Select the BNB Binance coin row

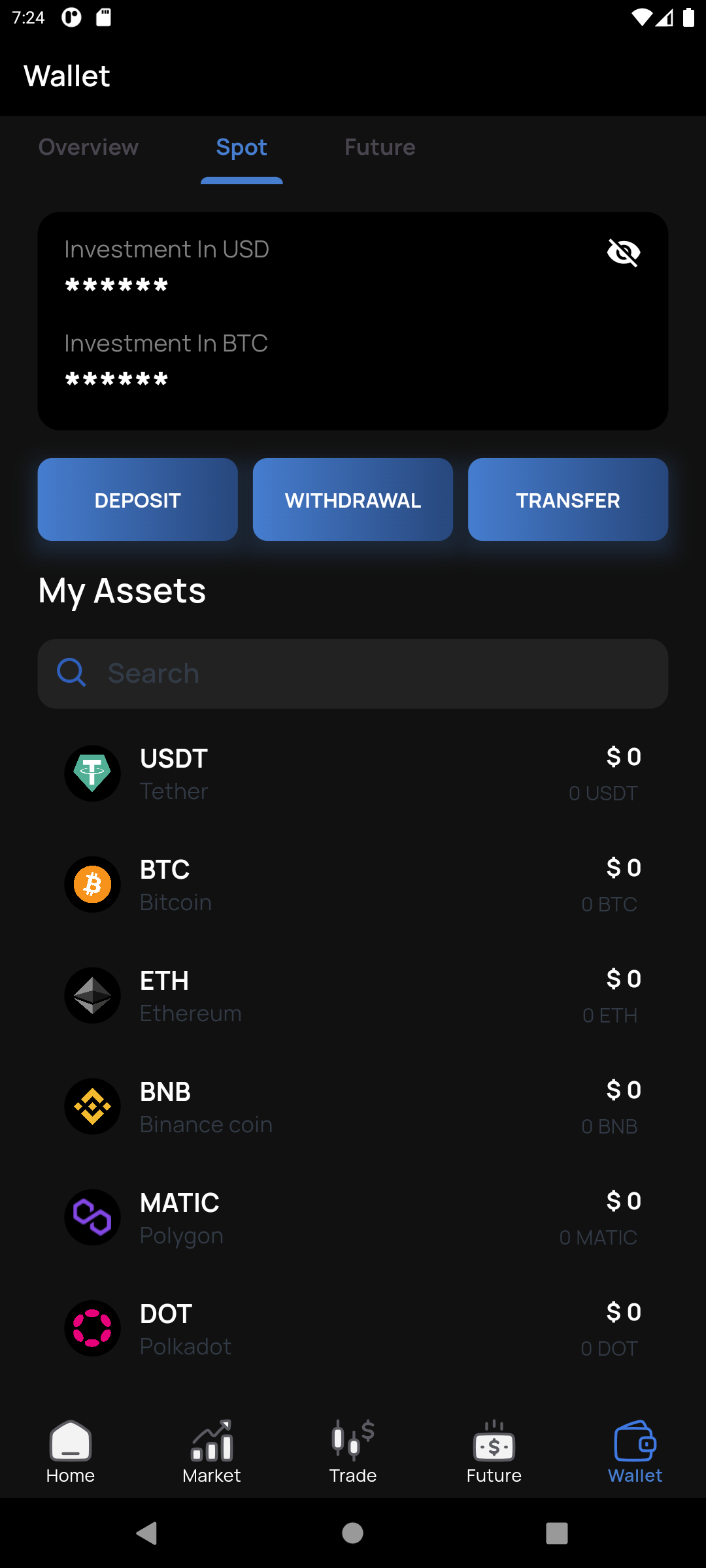(353, 1107)
